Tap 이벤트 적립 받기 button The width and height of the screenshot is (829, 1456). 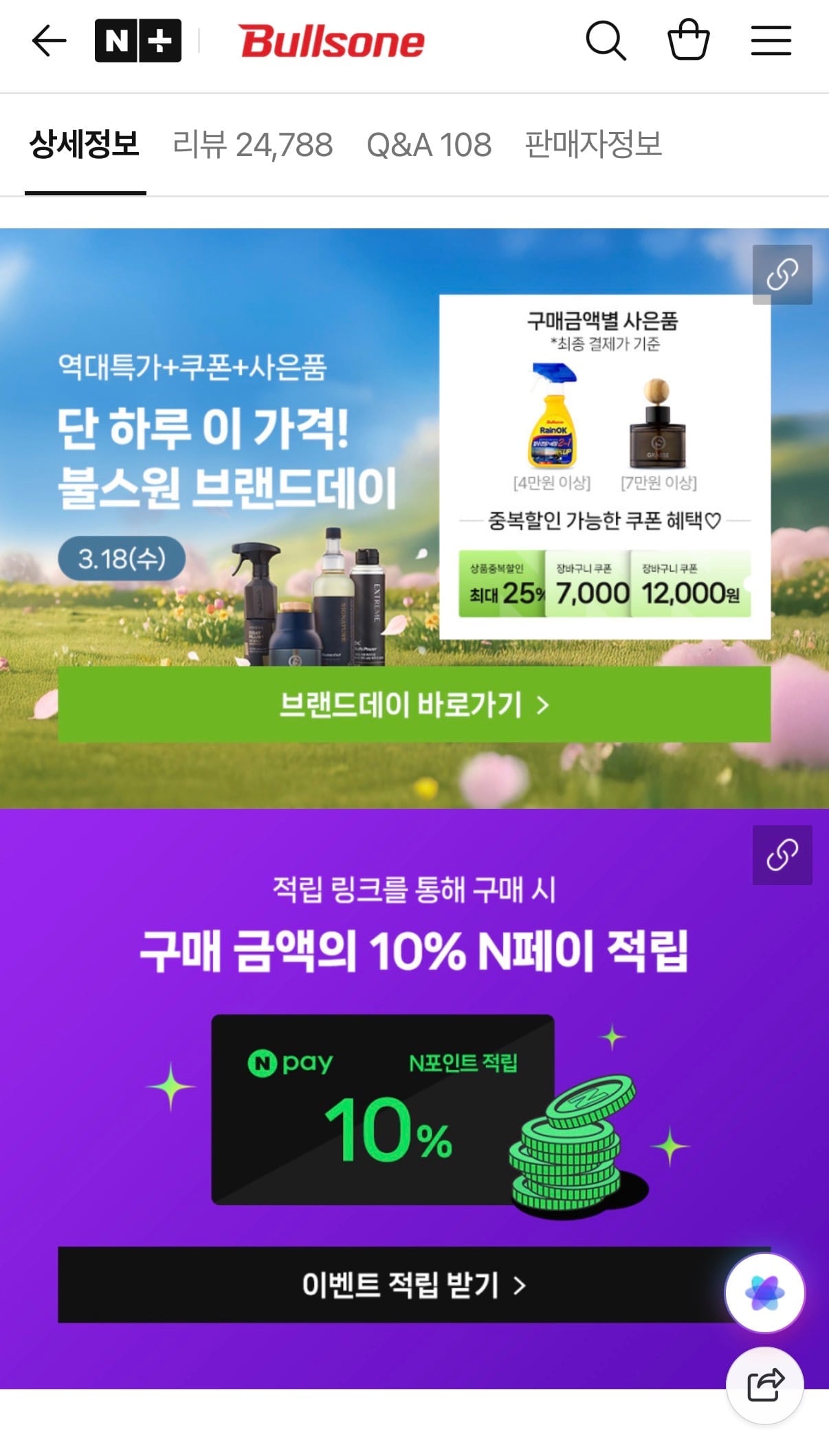(414, 1284)
